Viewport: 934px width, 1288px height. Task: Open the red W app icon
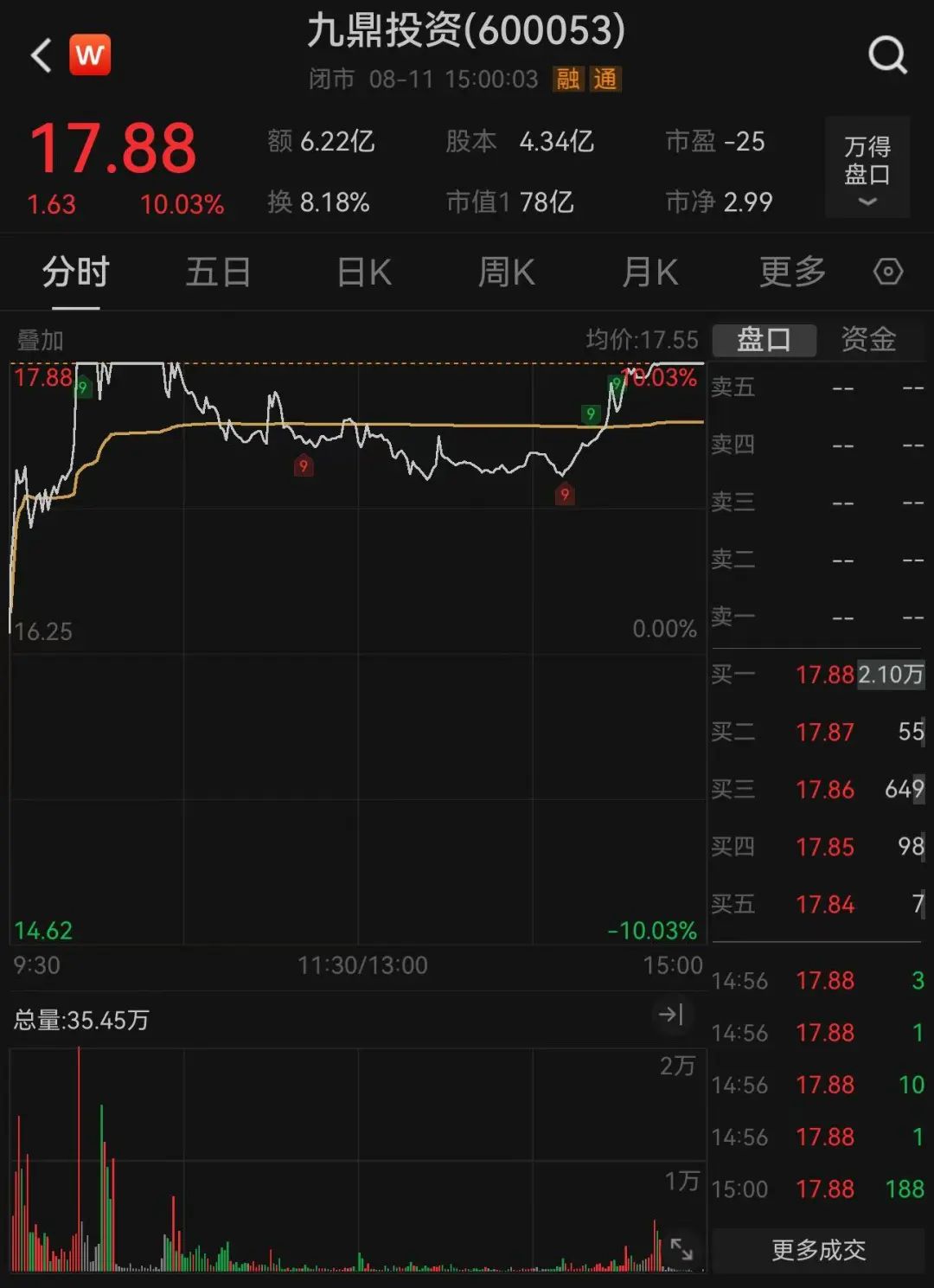(90, 55)
